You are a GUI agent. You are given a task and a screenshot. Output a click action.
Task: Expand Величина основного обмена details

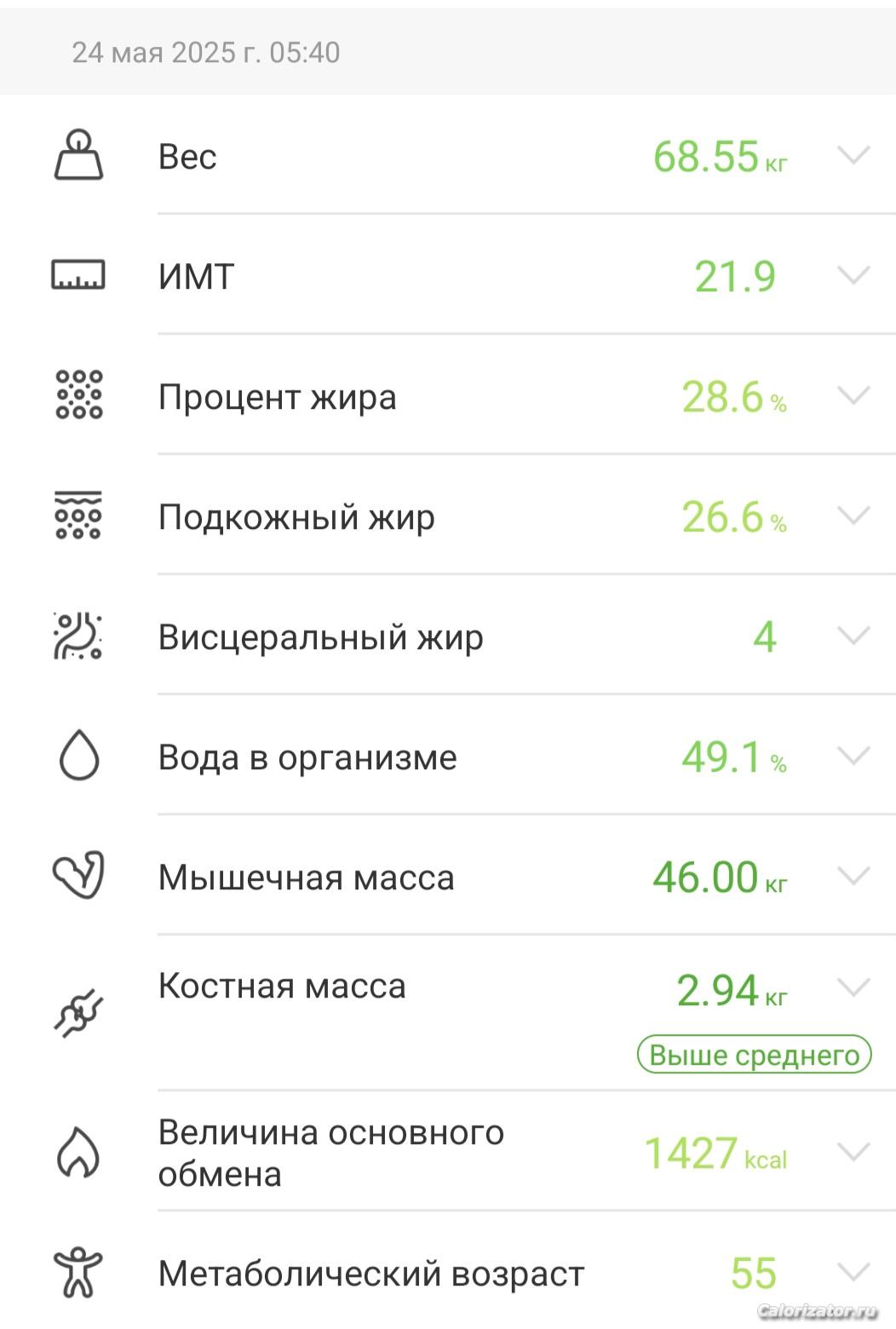853,1153
